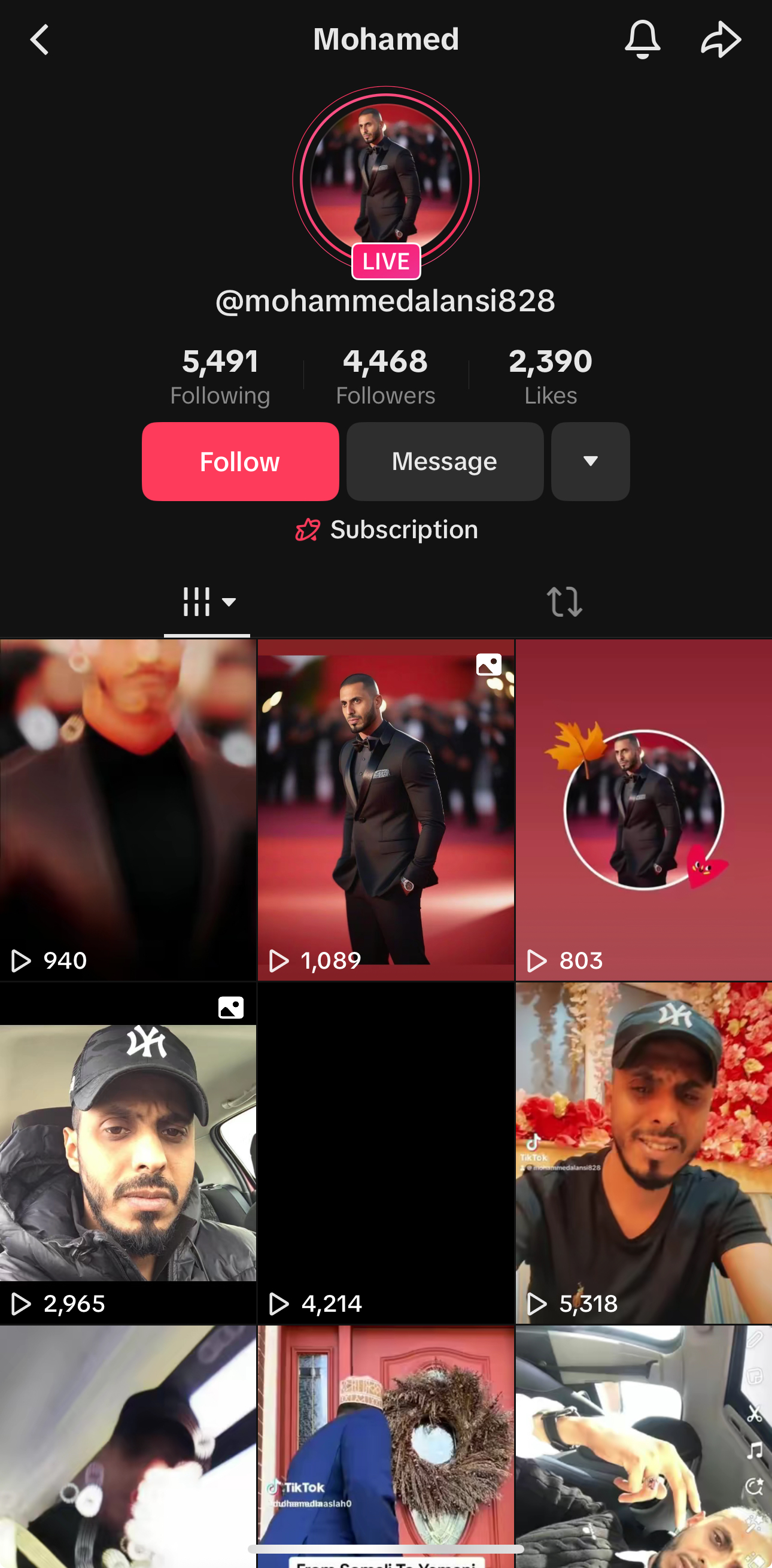Open the notifications bell
Image resolution: width=772 pixels, height=1568 pixels.
coord(642,40)
